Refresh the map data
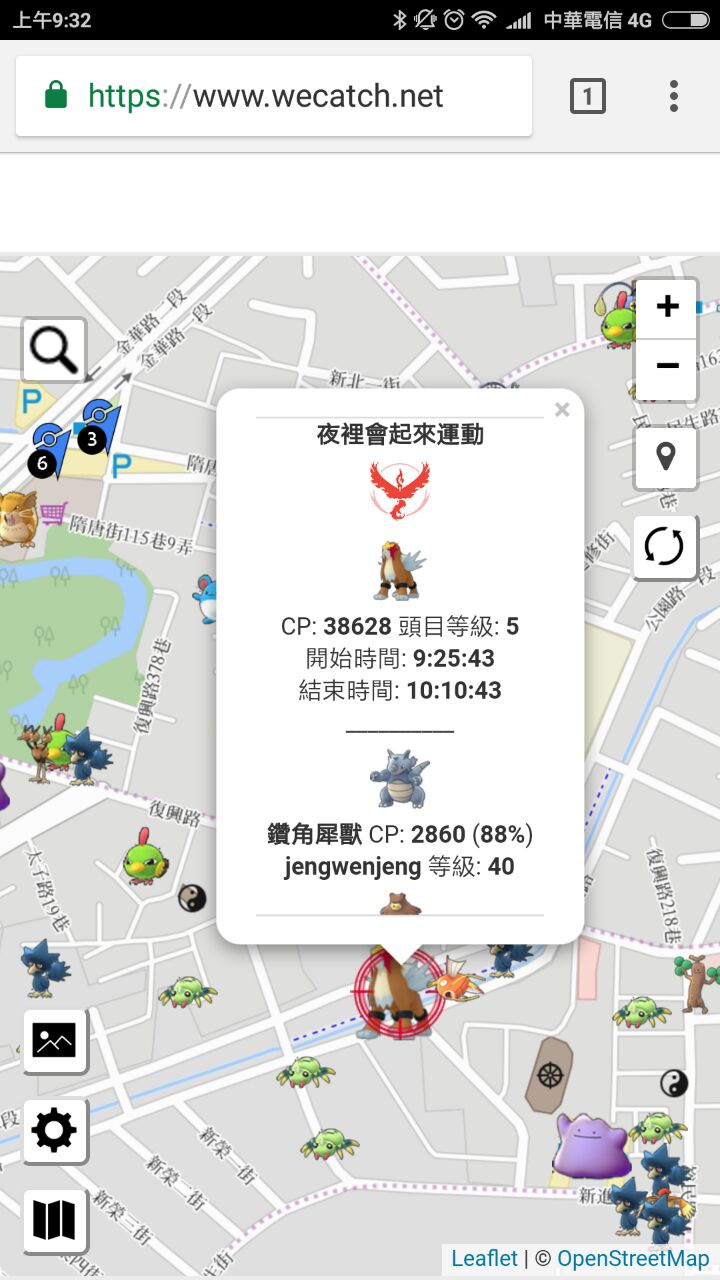 coord(665,547)
